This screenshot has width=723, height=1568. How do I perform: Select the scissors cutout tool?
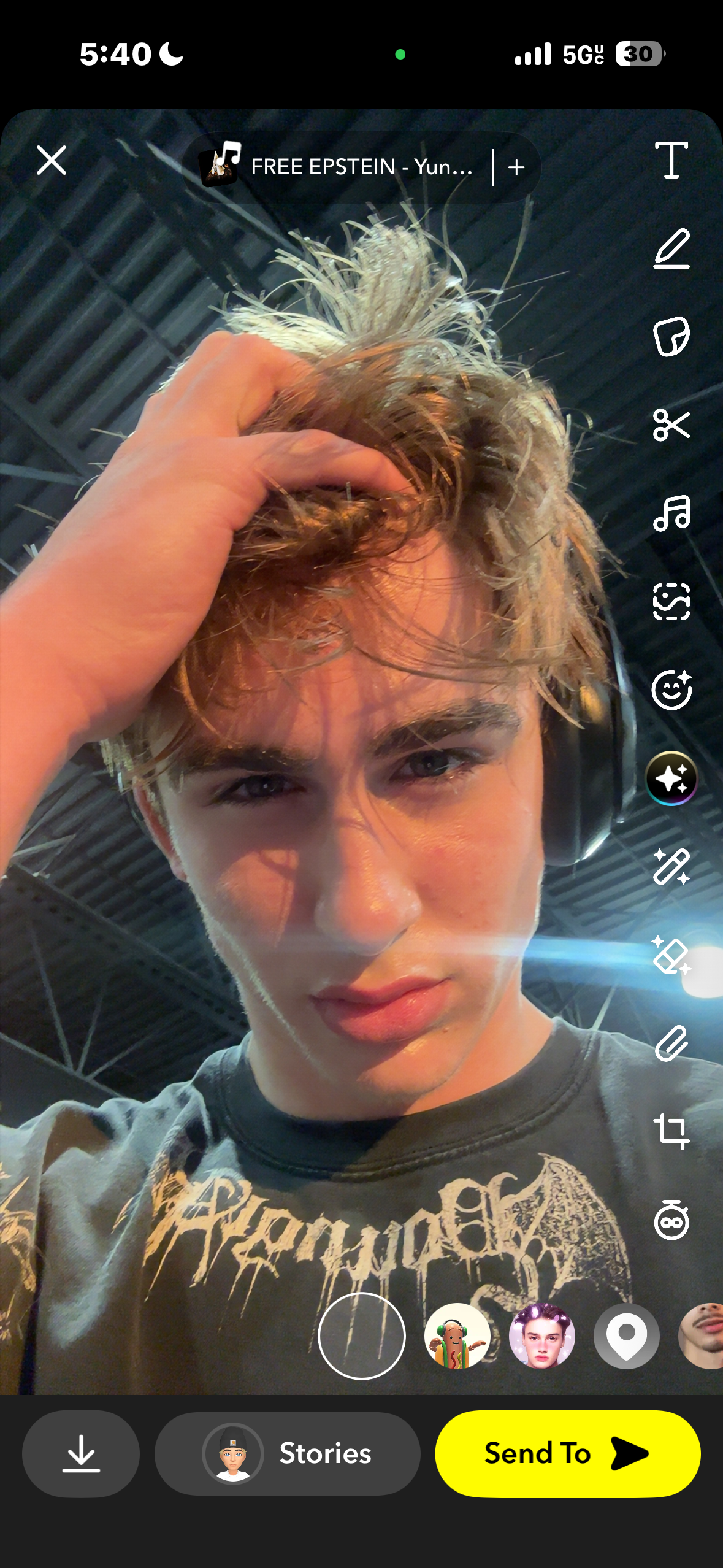[671, 425]
